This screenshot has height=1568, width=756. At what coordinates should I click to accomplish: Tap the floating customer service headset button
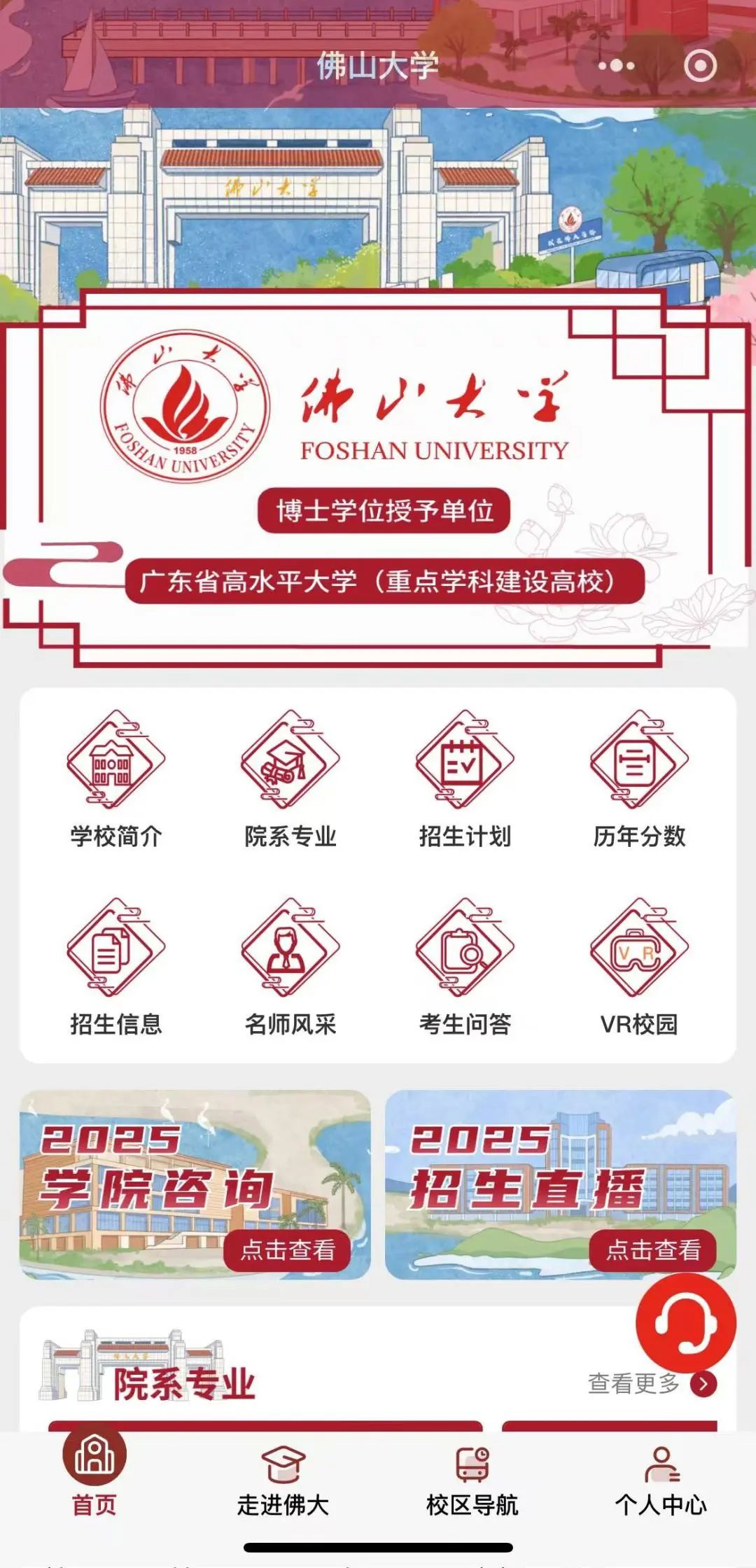[x=686, y=1323]
